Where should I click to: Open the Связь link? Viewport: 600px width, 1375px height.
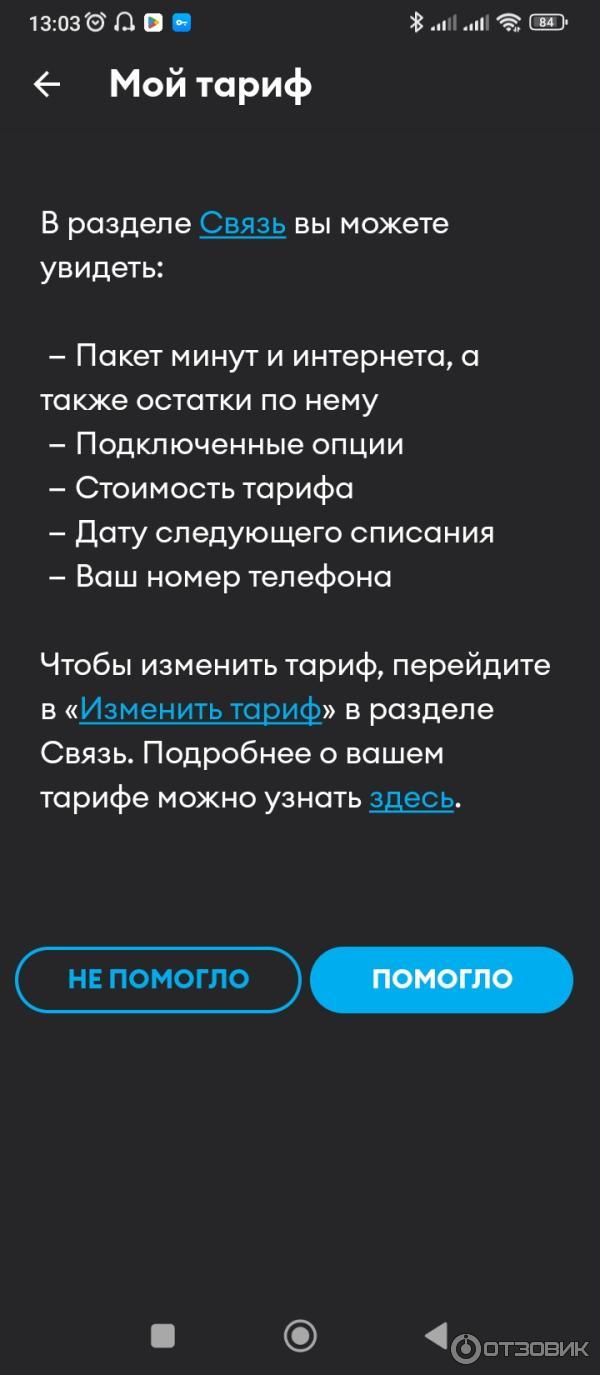pos(243,223)
